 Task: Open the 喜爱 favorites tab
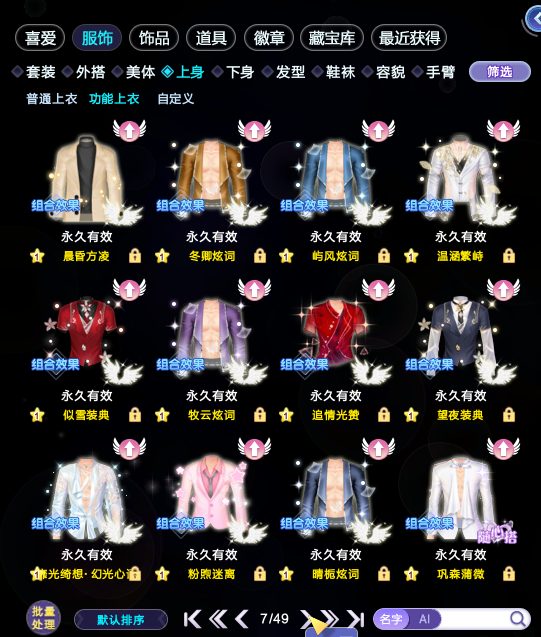click(x=40, y=38)
